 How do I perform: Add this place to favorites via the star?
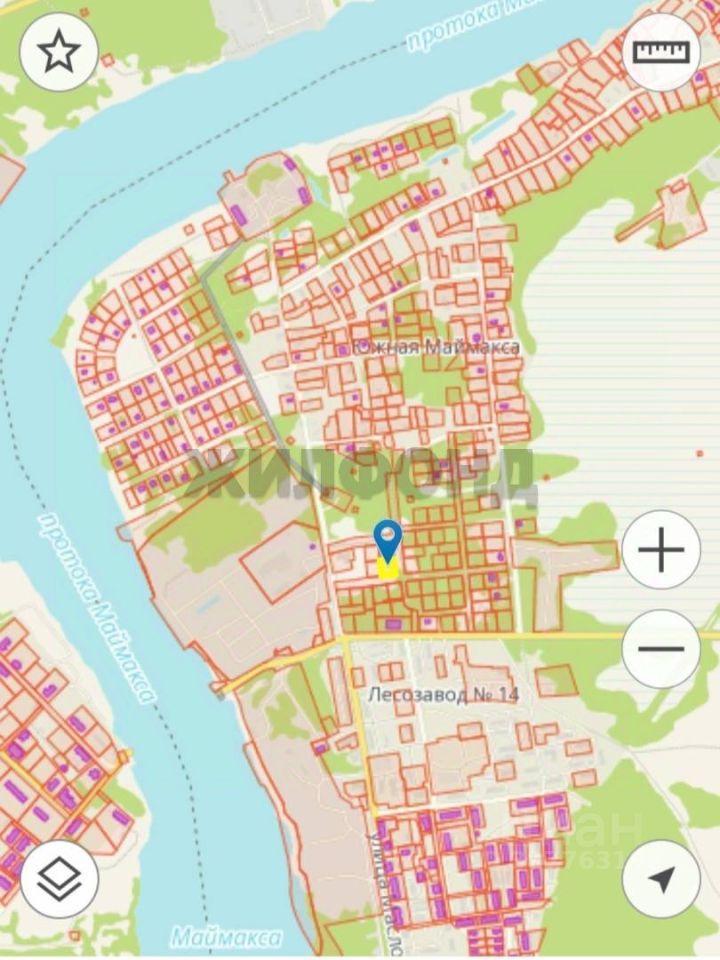pos(59,52)
